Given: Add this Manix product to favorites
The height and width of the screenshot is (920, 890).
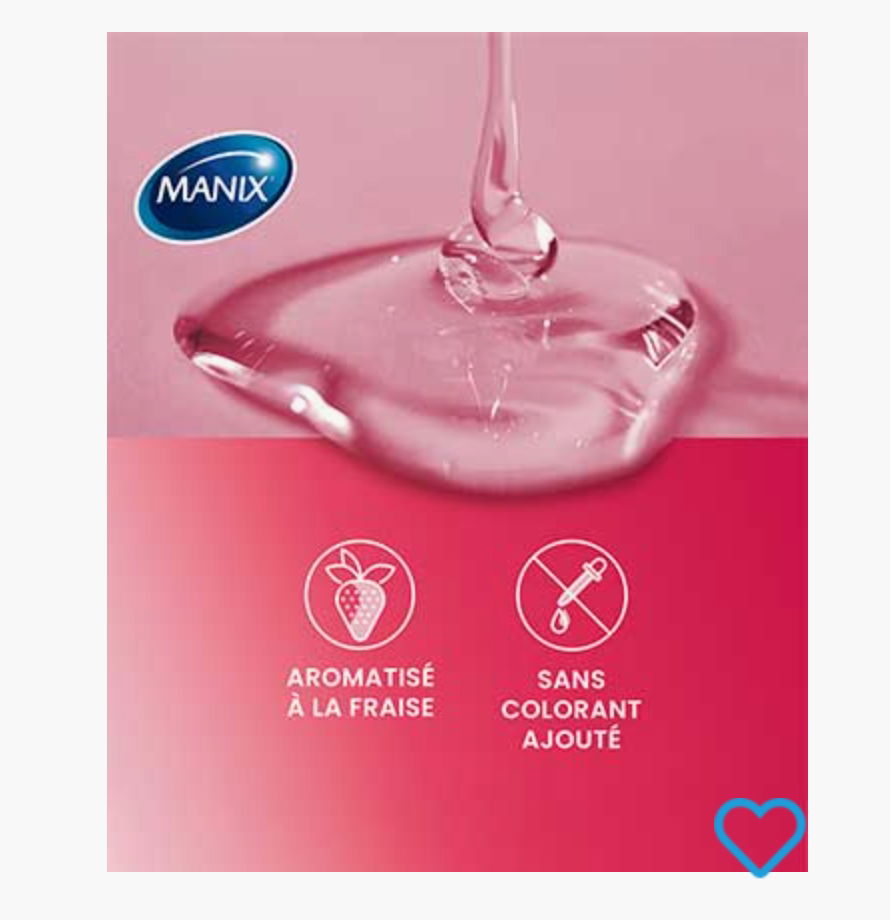Looking at the screenshot, I should click(x=759, y=834).
